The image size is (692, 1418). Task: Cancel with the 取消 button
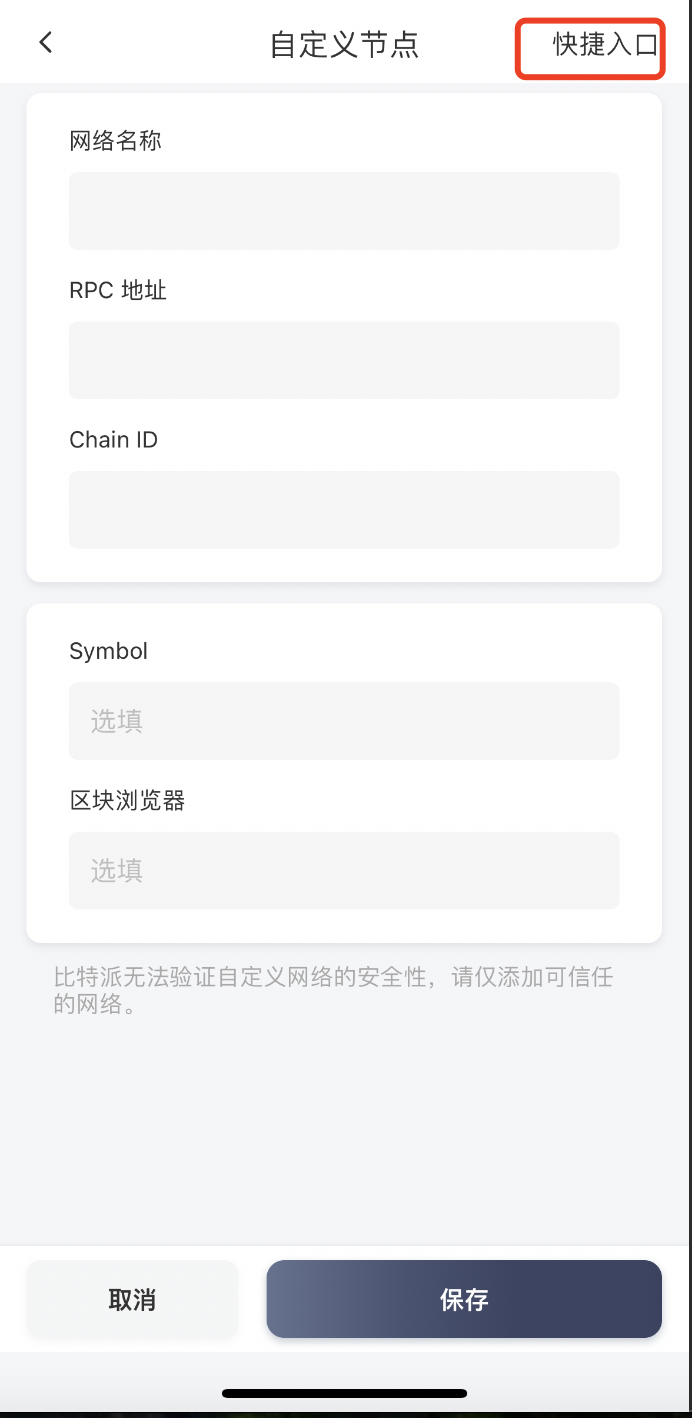pyautogui.click(x=132, y=1299)
